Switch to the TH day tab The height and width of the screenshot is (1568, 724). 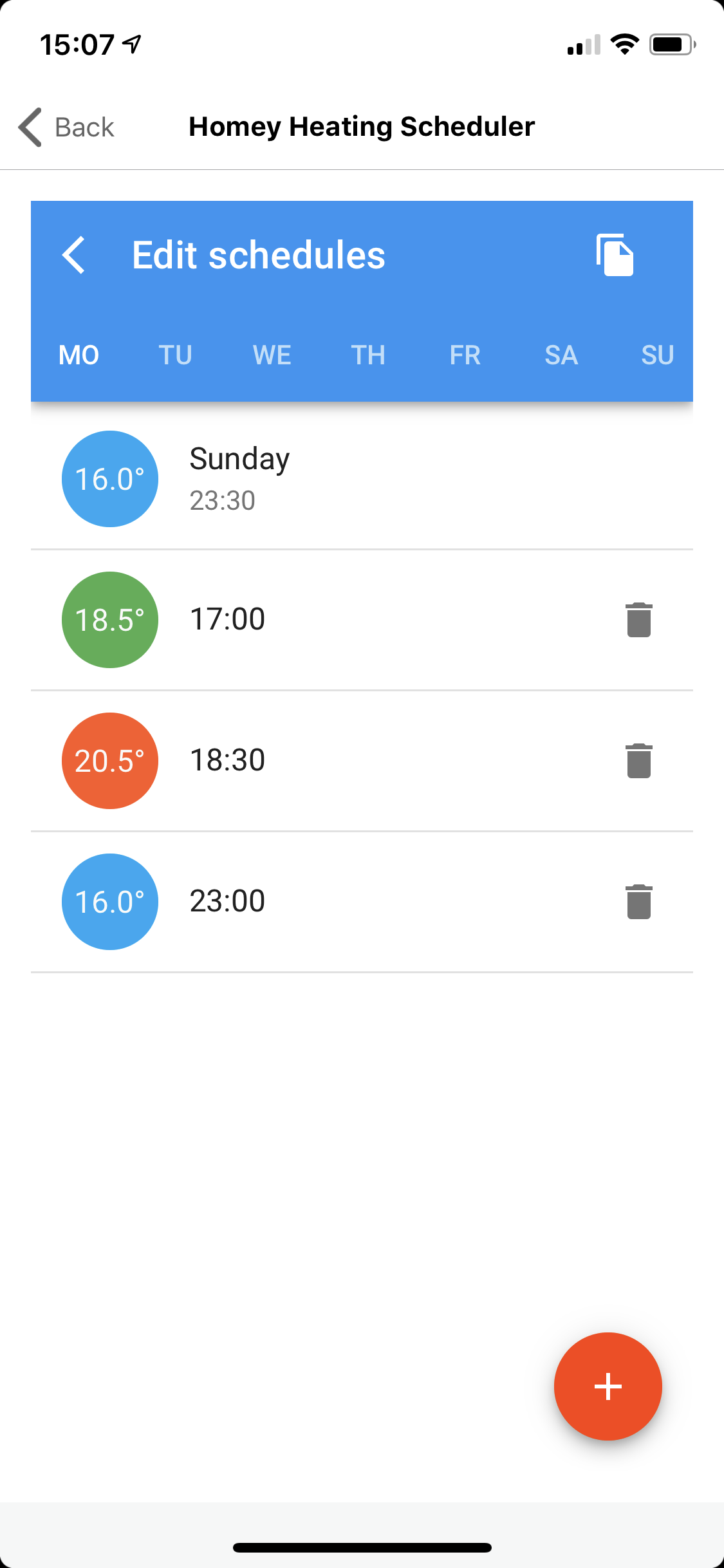coord(368,355)
